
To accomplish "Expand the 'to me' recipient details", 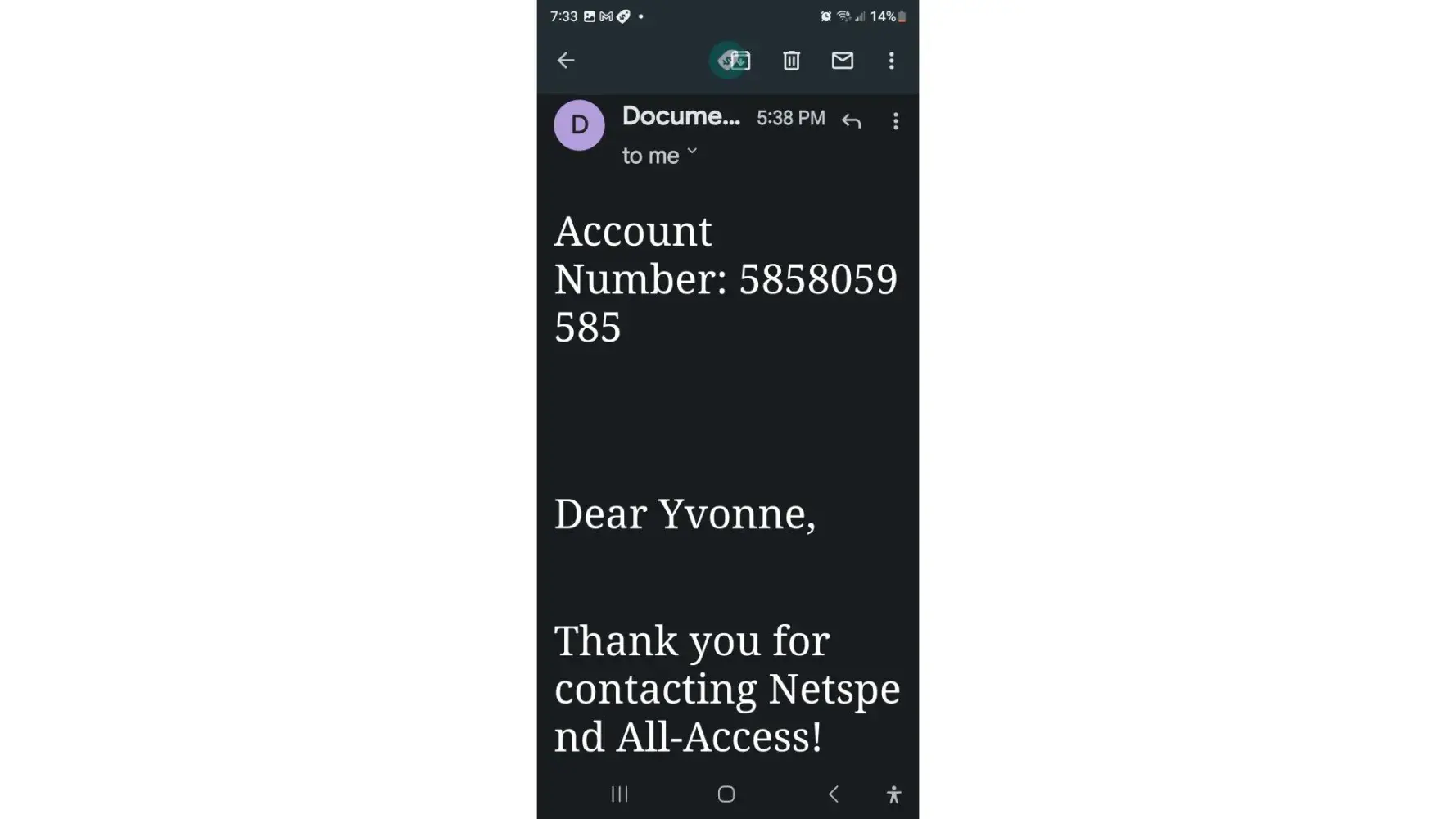I will point(692,152).
